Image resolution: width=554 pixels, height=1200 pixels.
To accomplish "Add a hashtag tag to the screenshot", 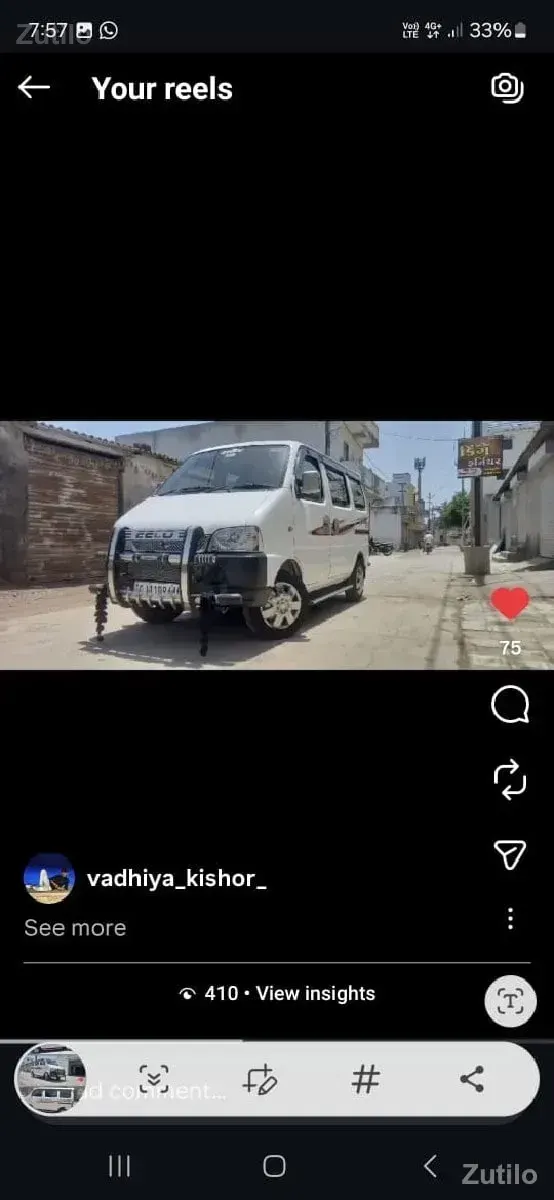I will 366,1079.
